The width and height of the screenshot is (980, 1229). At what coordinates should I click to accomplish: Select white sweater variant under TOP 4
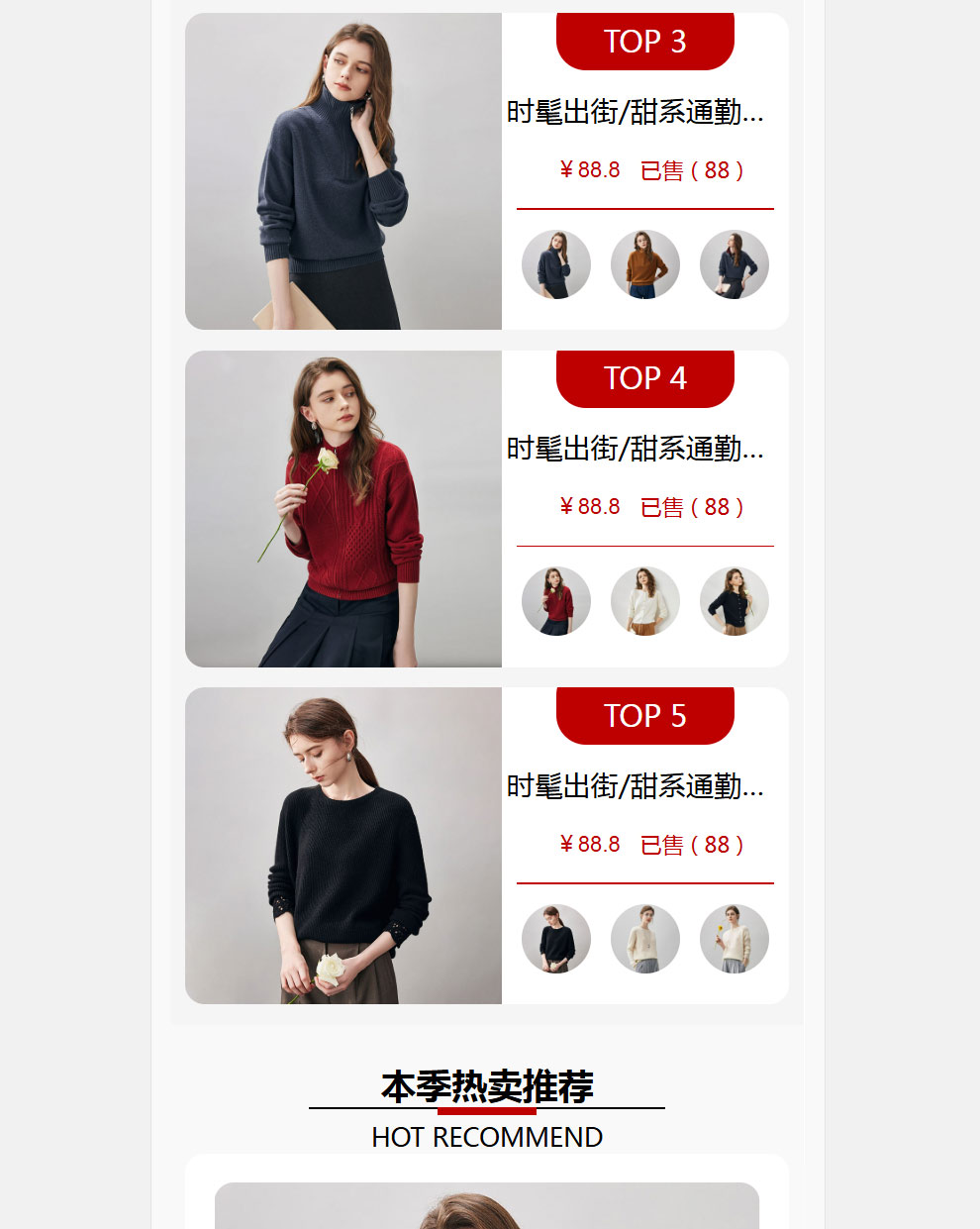pyautogui.click(x=645, y=601)
